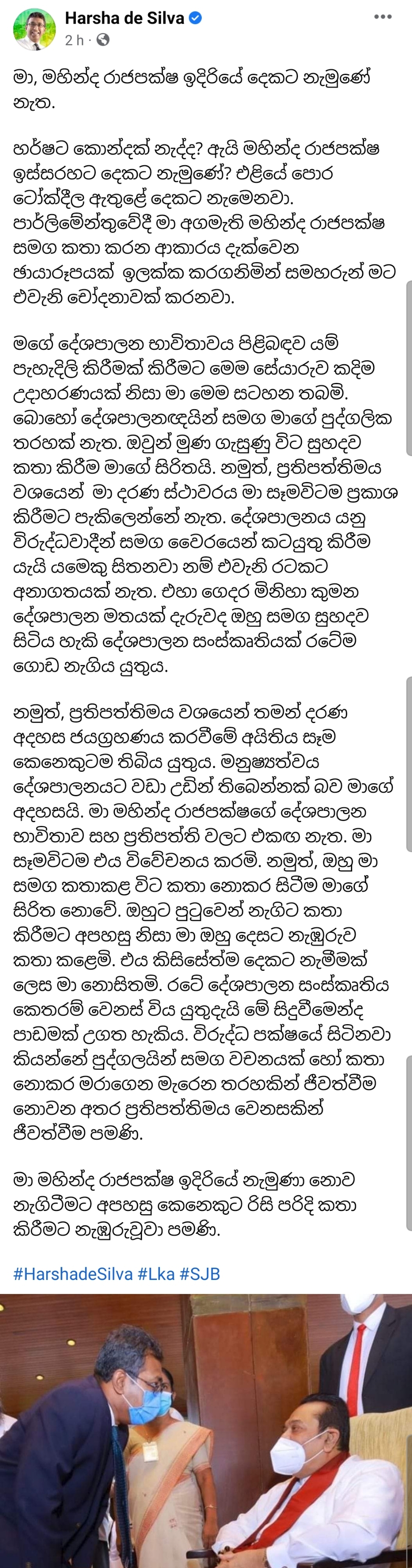Open the post's three-dot overflow menu
Viewport: 412px width, 1568px height.
click(383, 17)
